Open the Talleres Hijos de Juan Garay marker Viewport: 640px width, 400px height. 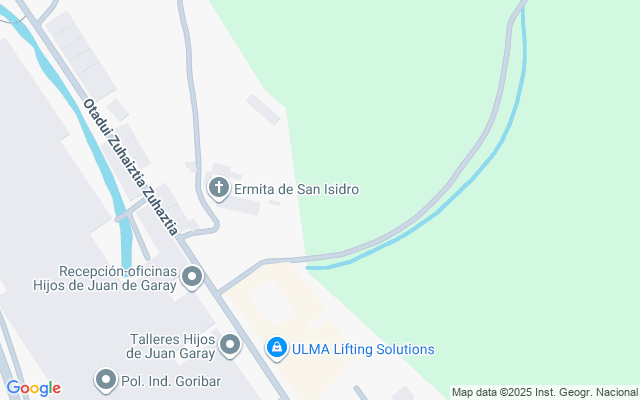(230, 345)
